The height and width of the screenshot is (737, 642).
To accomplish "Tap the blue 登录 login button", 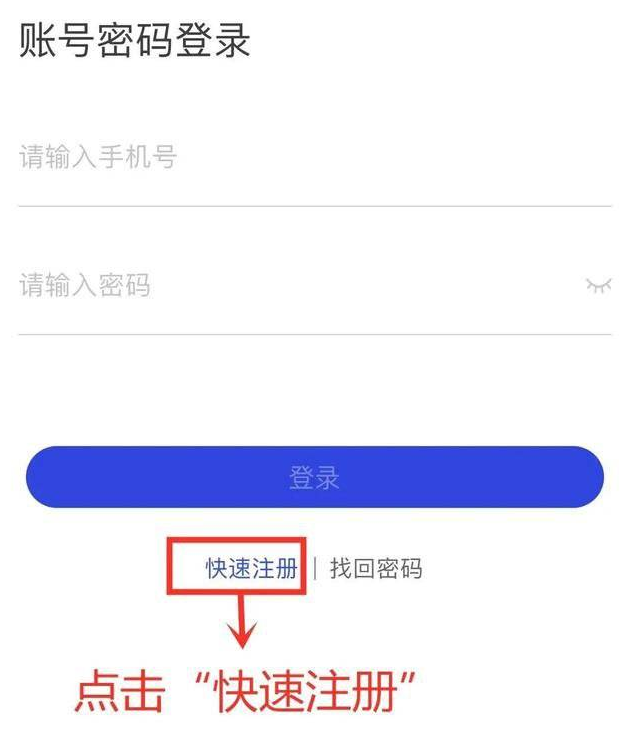I will pos(314,477).
